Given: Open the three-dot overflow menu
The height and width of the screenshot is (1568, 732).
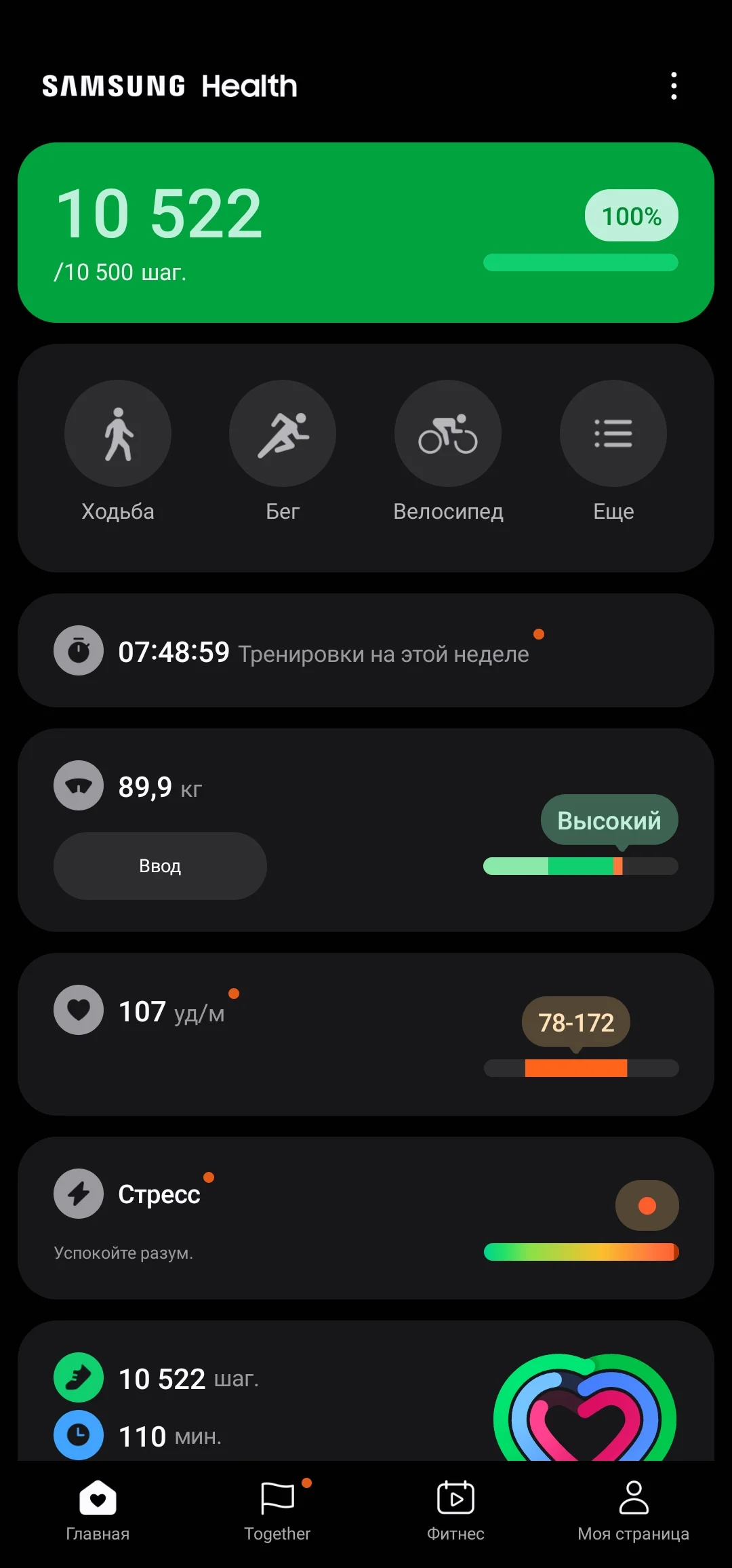Looking at the screenshot, I should pyautogui.click(x=674, y=85).
